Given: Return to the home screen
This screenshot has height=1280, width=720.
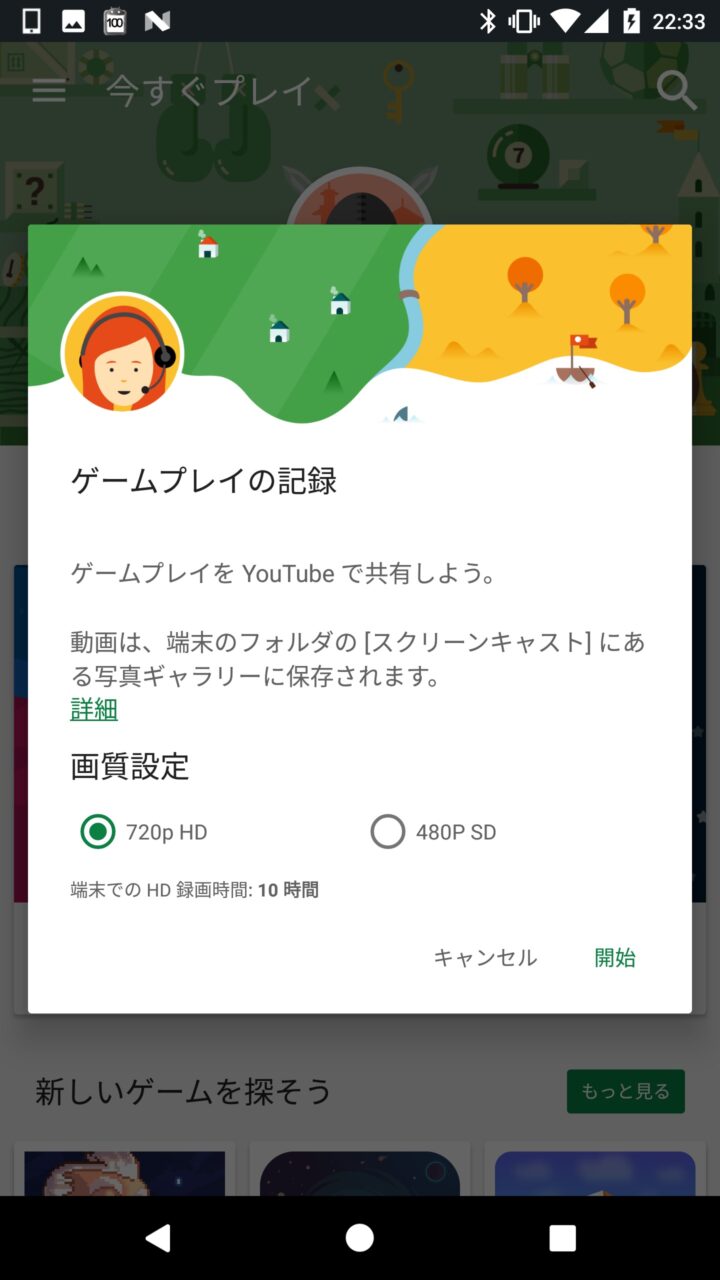Looking at the screenshot, I should pyautogui.click(x=360, y=1238).
